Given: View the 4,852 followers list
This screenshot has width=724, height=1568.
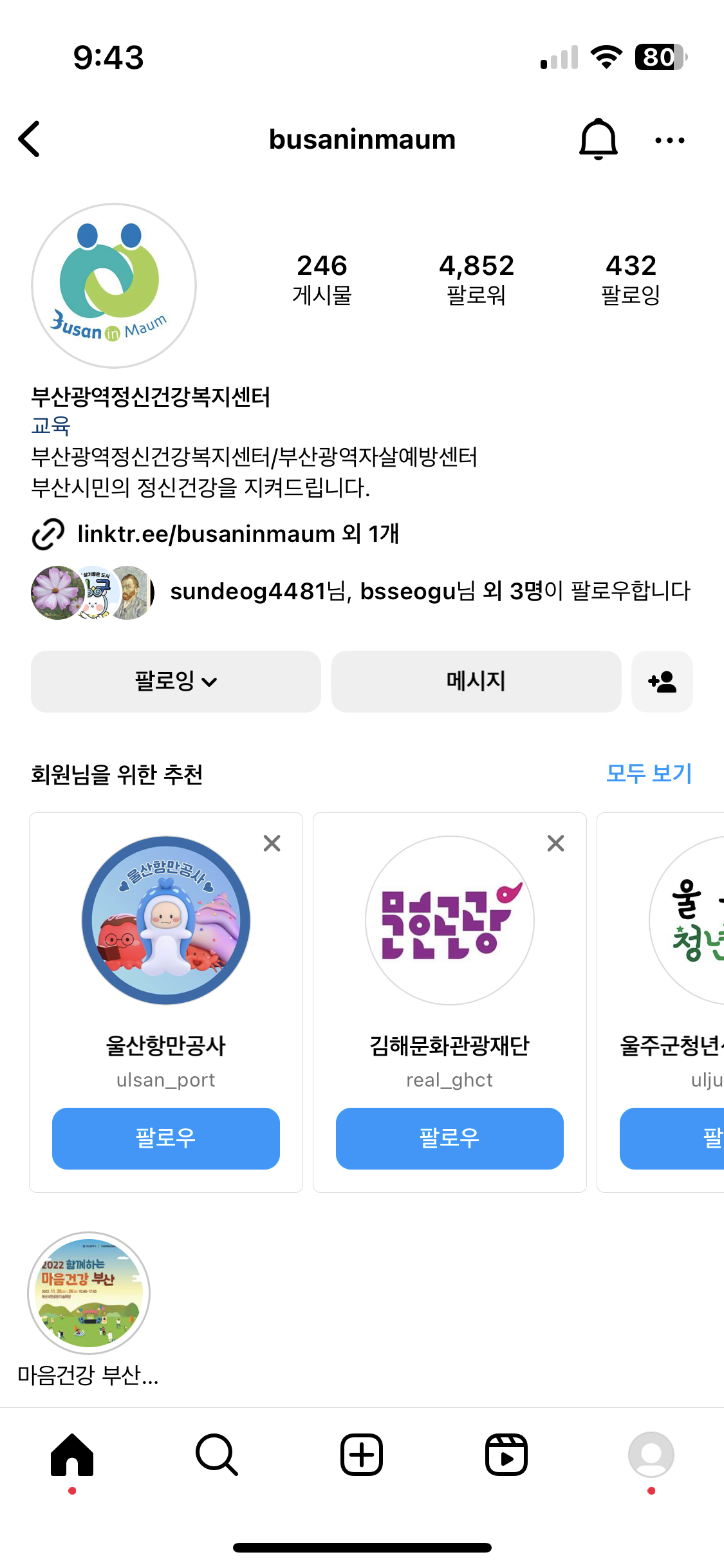Looking at the screenshot, I should click(476, 279).
